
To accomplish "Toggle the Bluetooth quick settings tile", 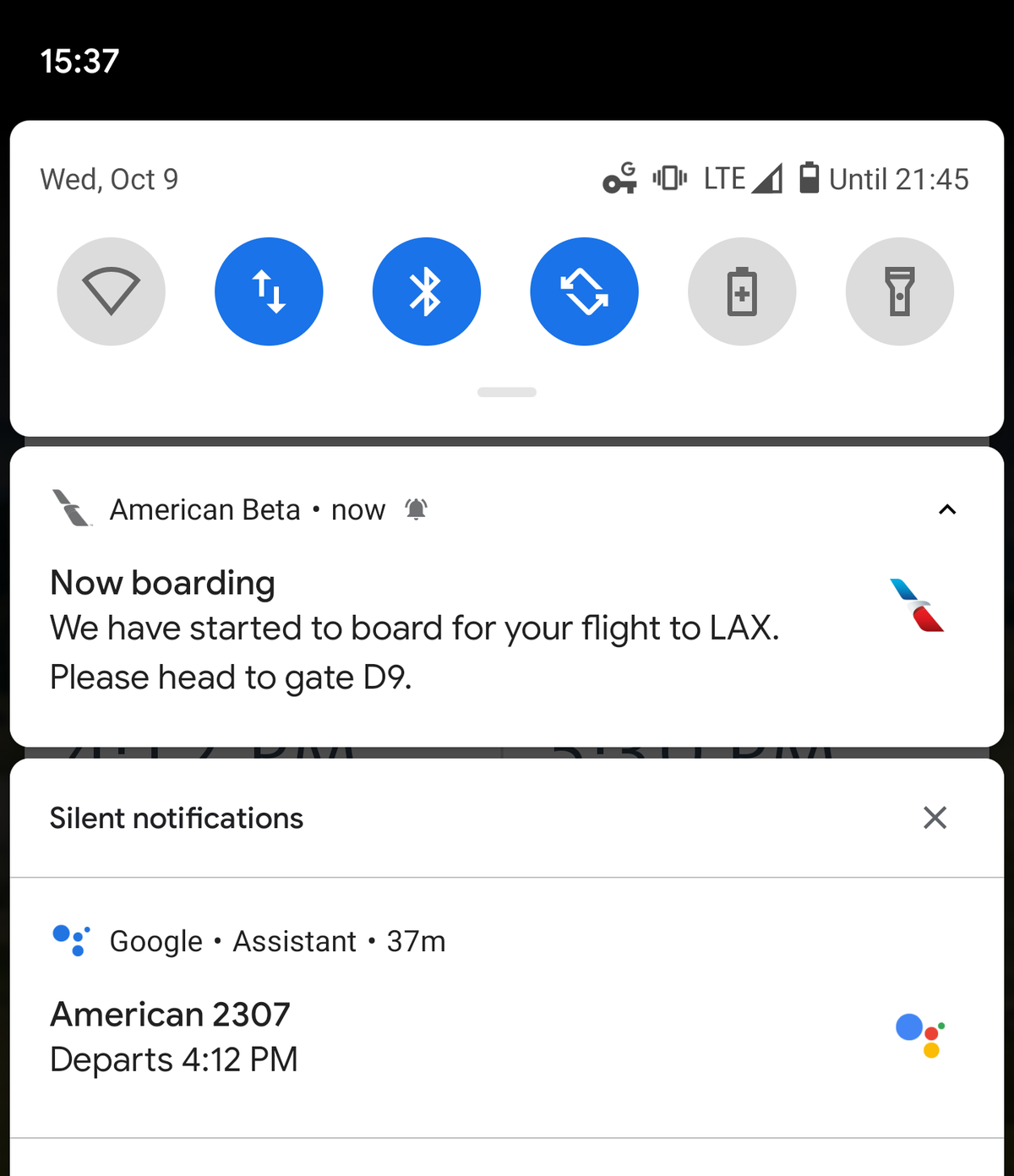I will 427,291.
